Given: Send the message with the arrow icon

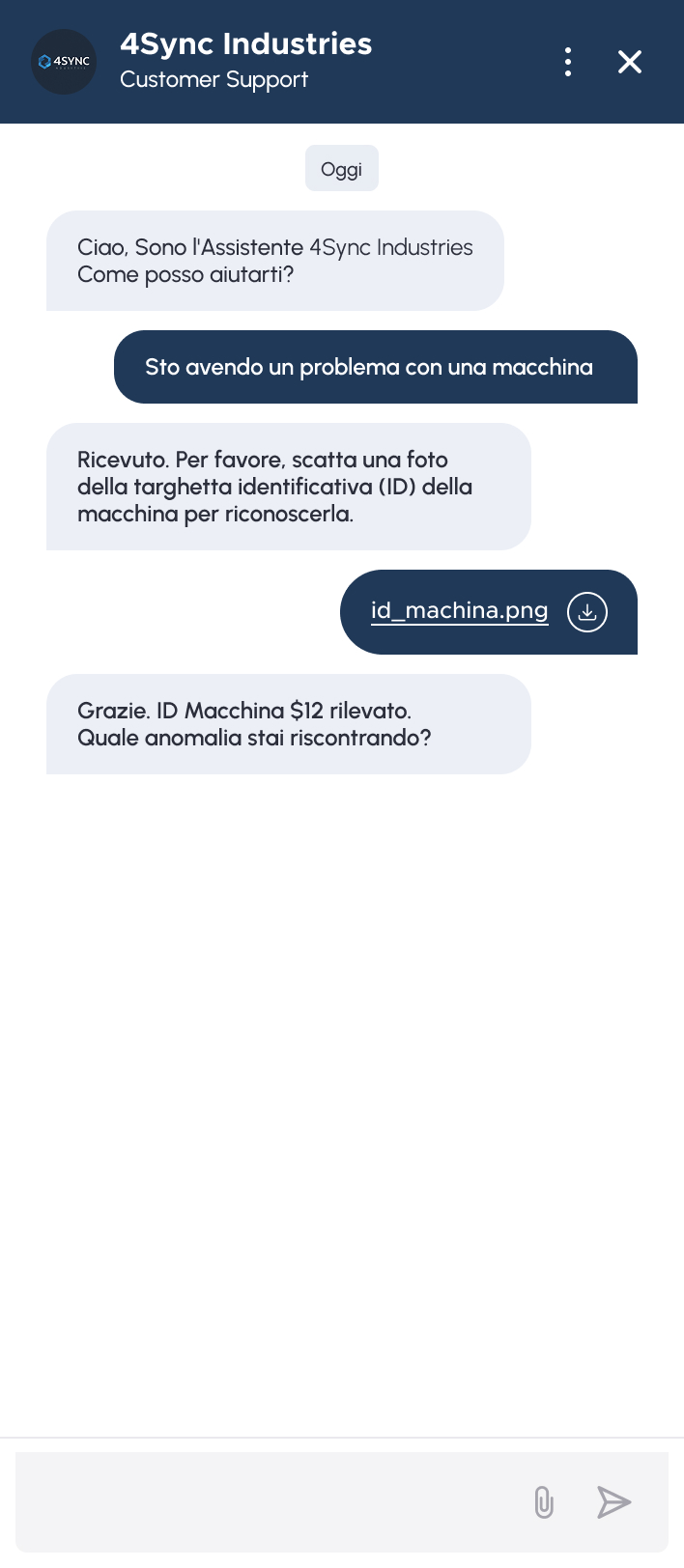Looking at the screenshot, I should (x=613, y=1502).
